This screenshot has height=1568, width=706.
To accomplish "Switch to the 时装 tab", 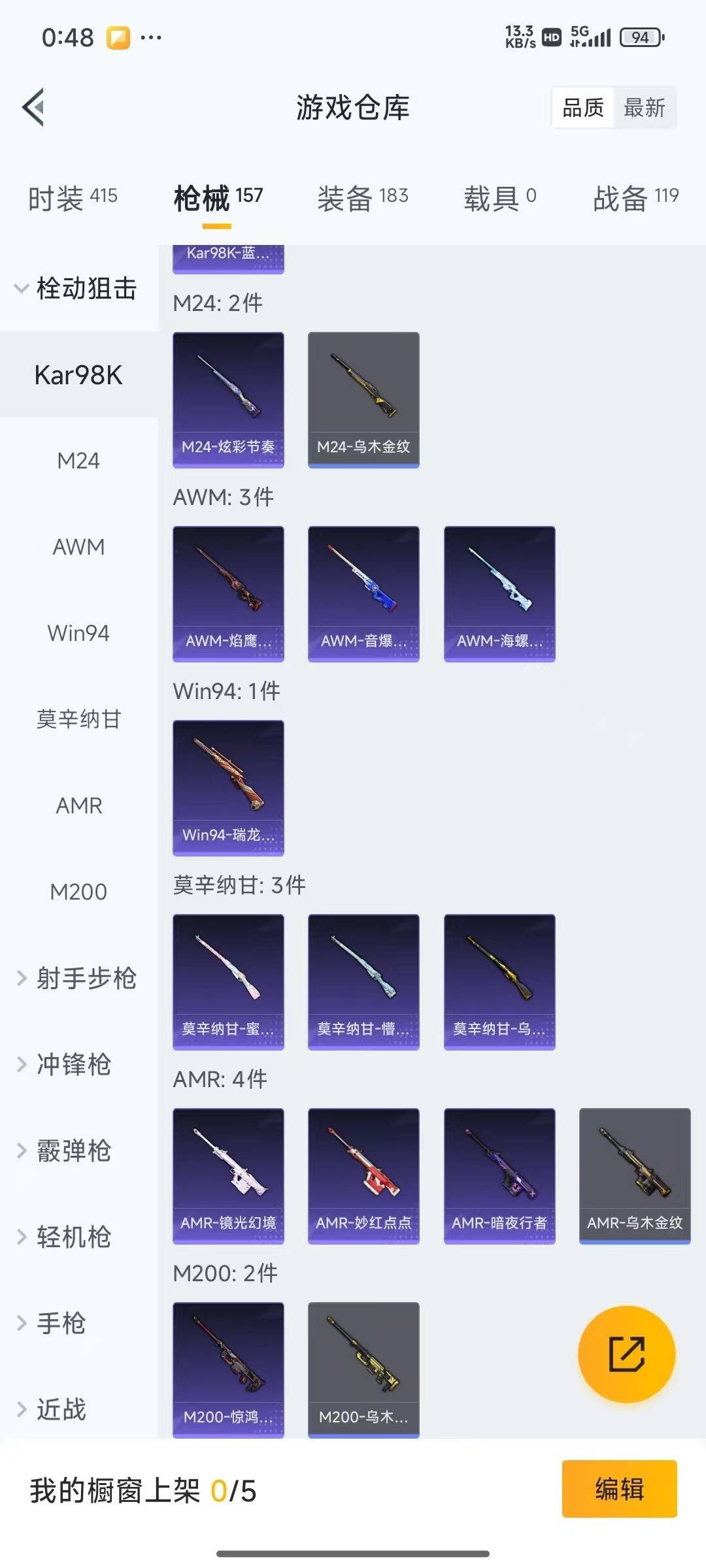I will 73,198.
